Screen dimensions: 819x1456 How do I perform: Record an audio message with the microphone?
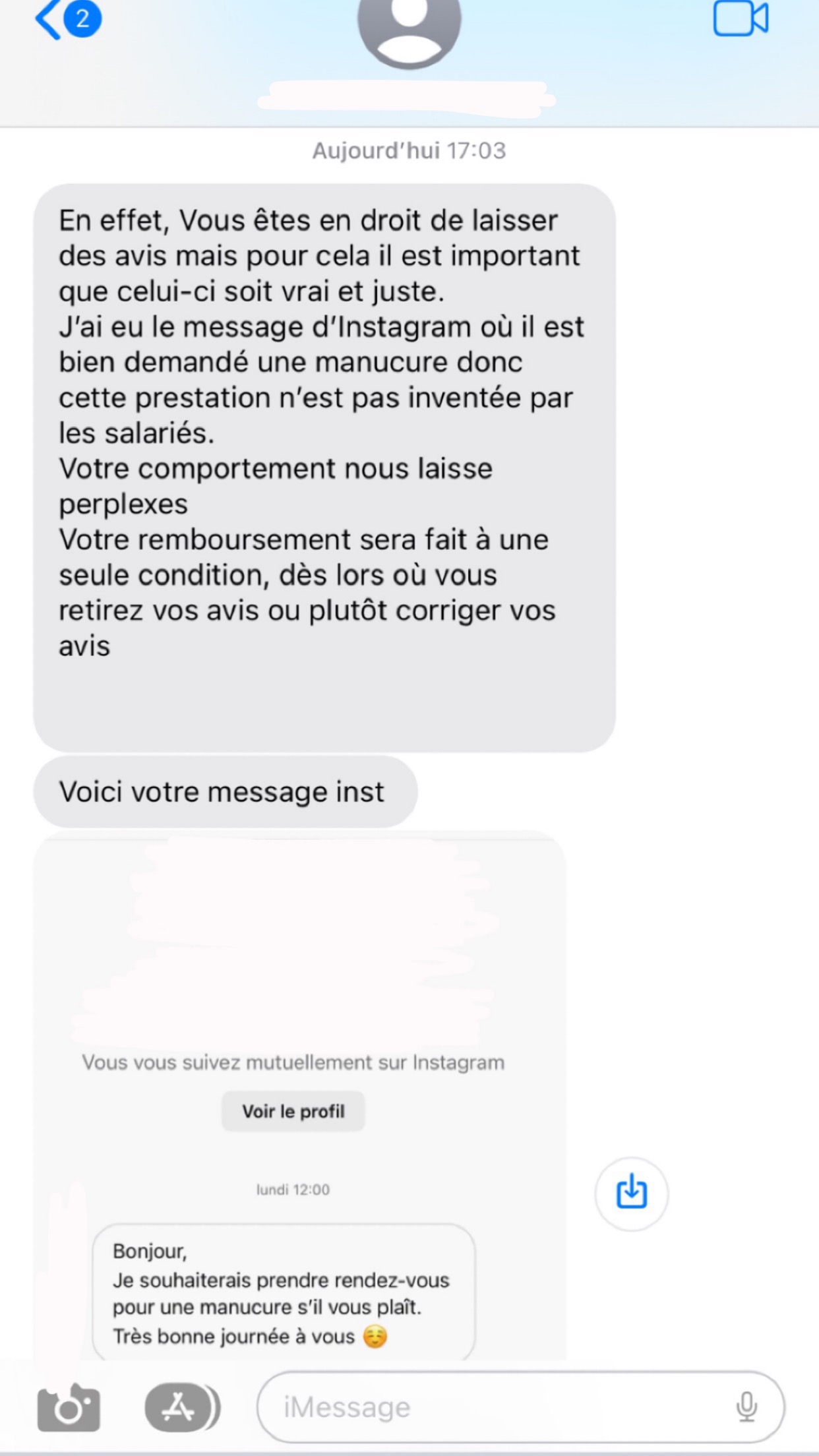click(x=746, y=1408)
